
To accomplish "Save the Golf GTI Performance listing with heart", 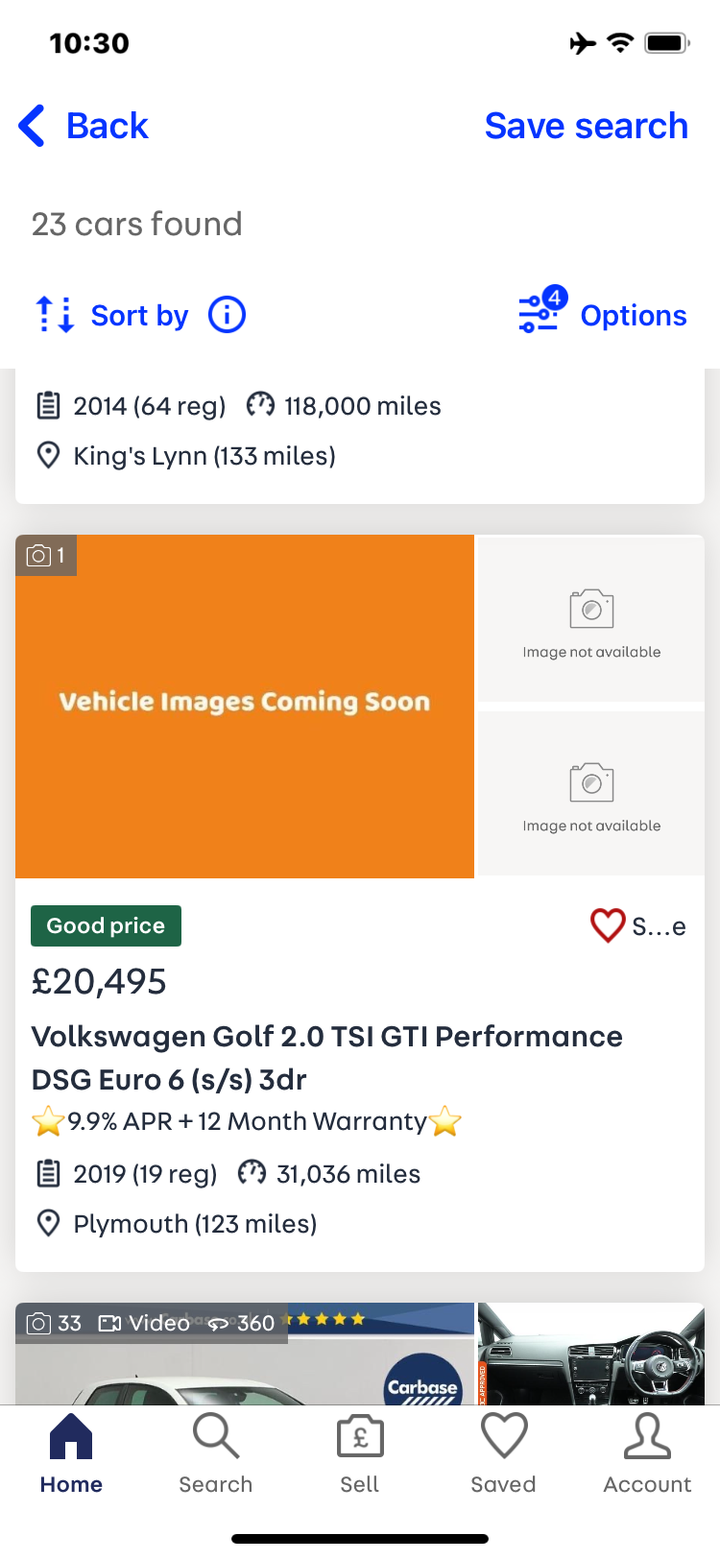I will click(x=608, y=926).
